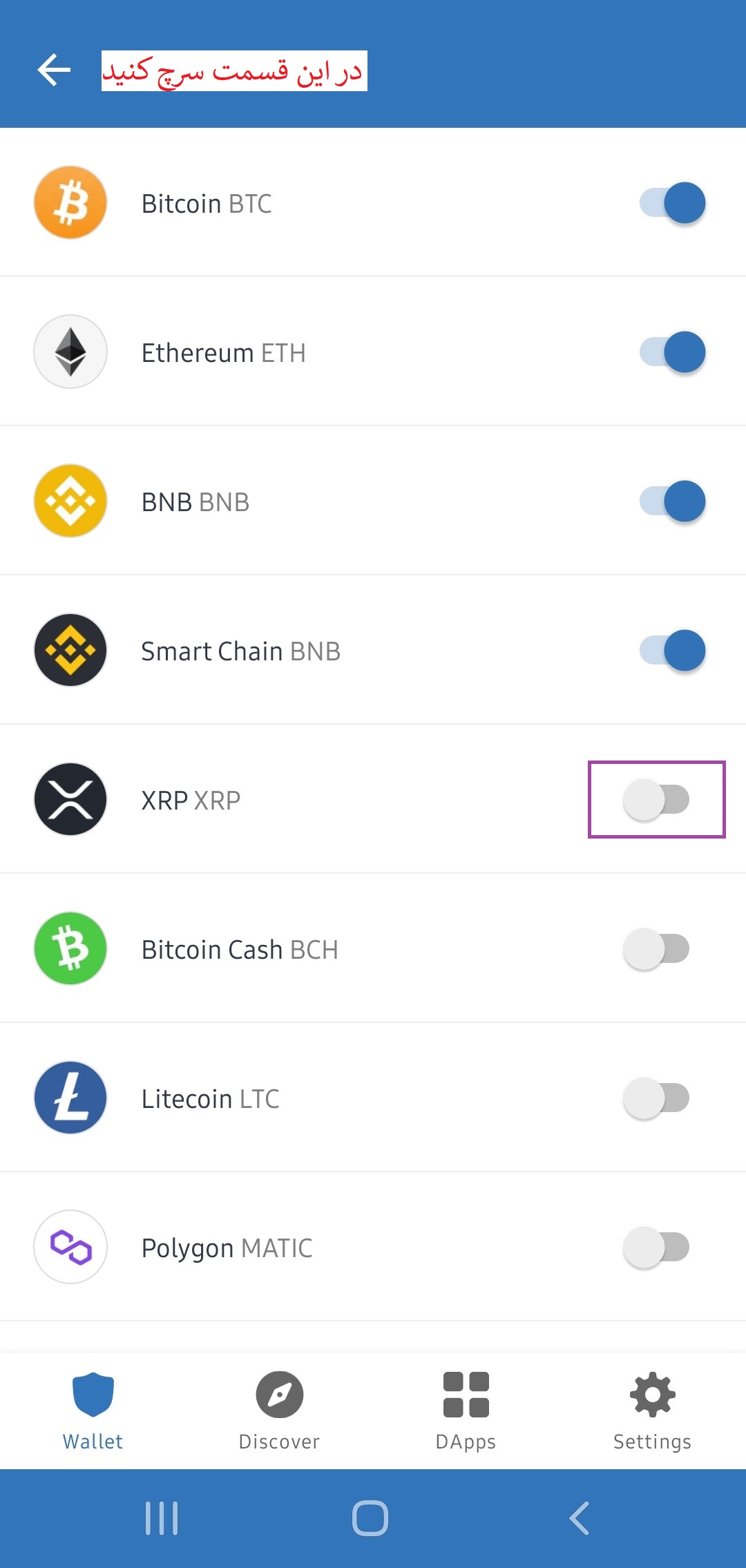Open the Settings tab
The width and height of the screenshot is (746, 1568).
[x=652, y=1411]
